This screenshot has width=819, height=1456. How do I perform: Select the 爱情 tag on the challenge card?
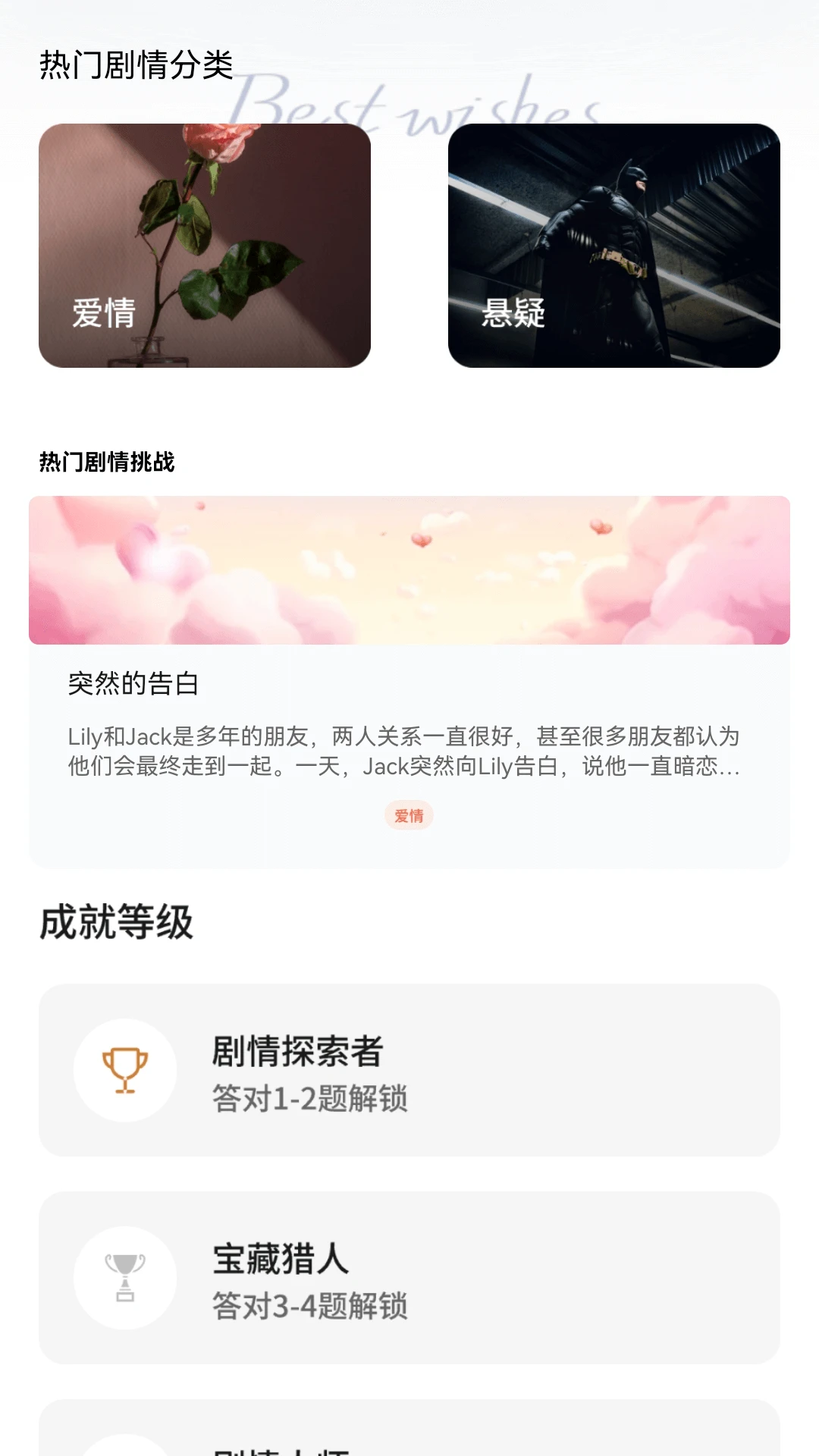tap(409, 815)
